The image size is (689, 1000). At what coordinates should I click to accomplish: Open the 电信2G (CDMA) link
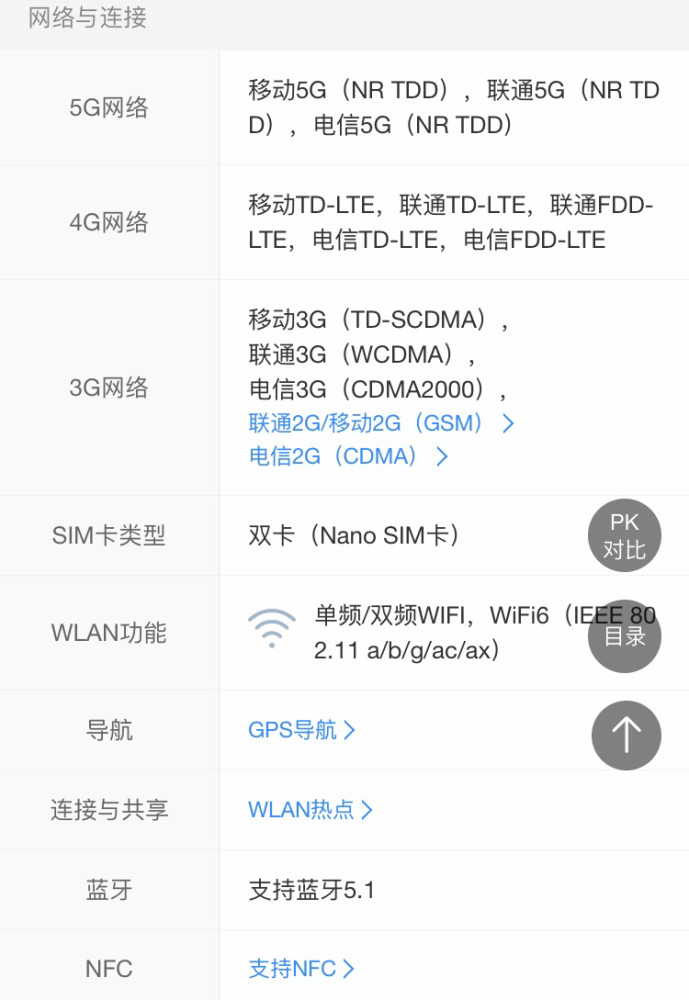tap(347, 457)
